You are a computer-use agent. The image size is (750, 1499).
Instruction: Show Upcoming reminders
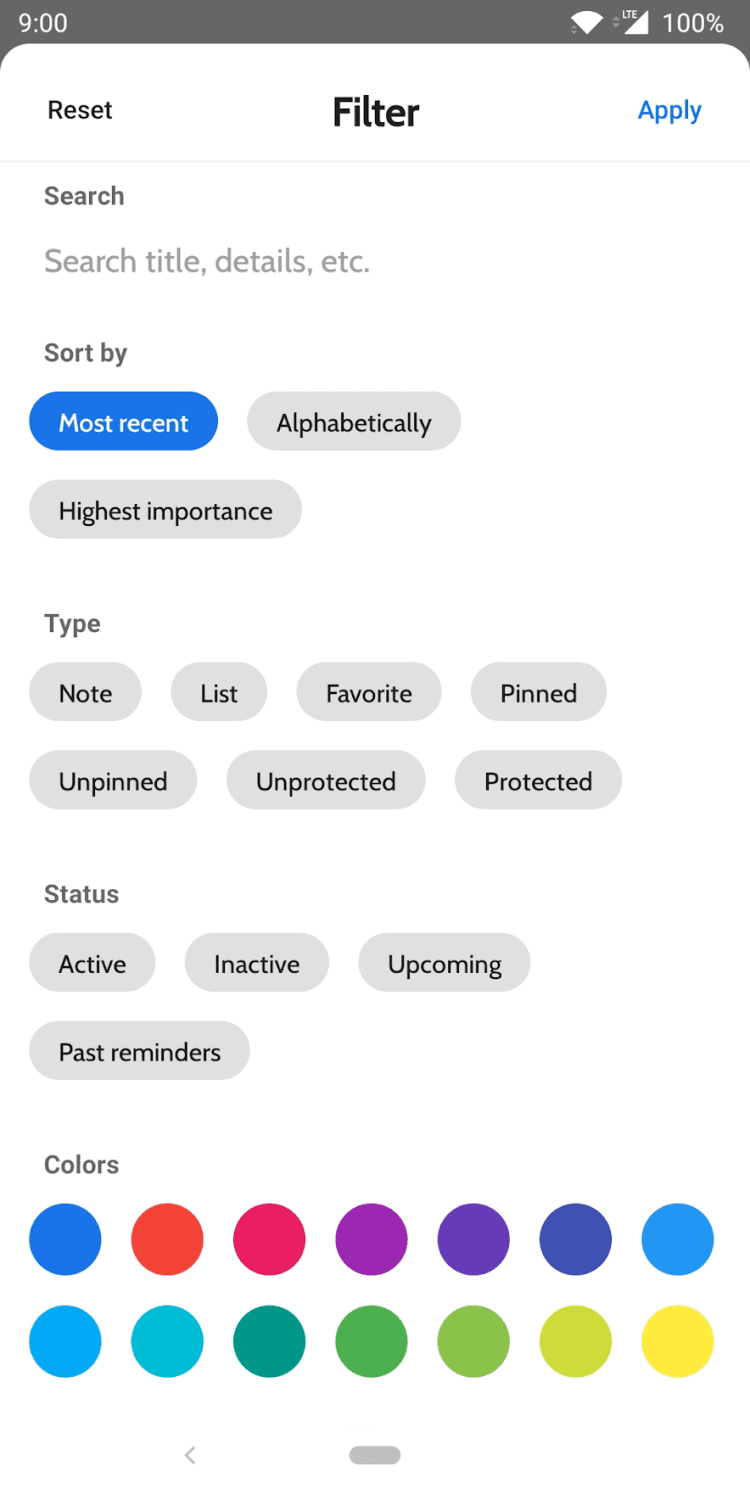pyautogui.click(x=444, y=963)
